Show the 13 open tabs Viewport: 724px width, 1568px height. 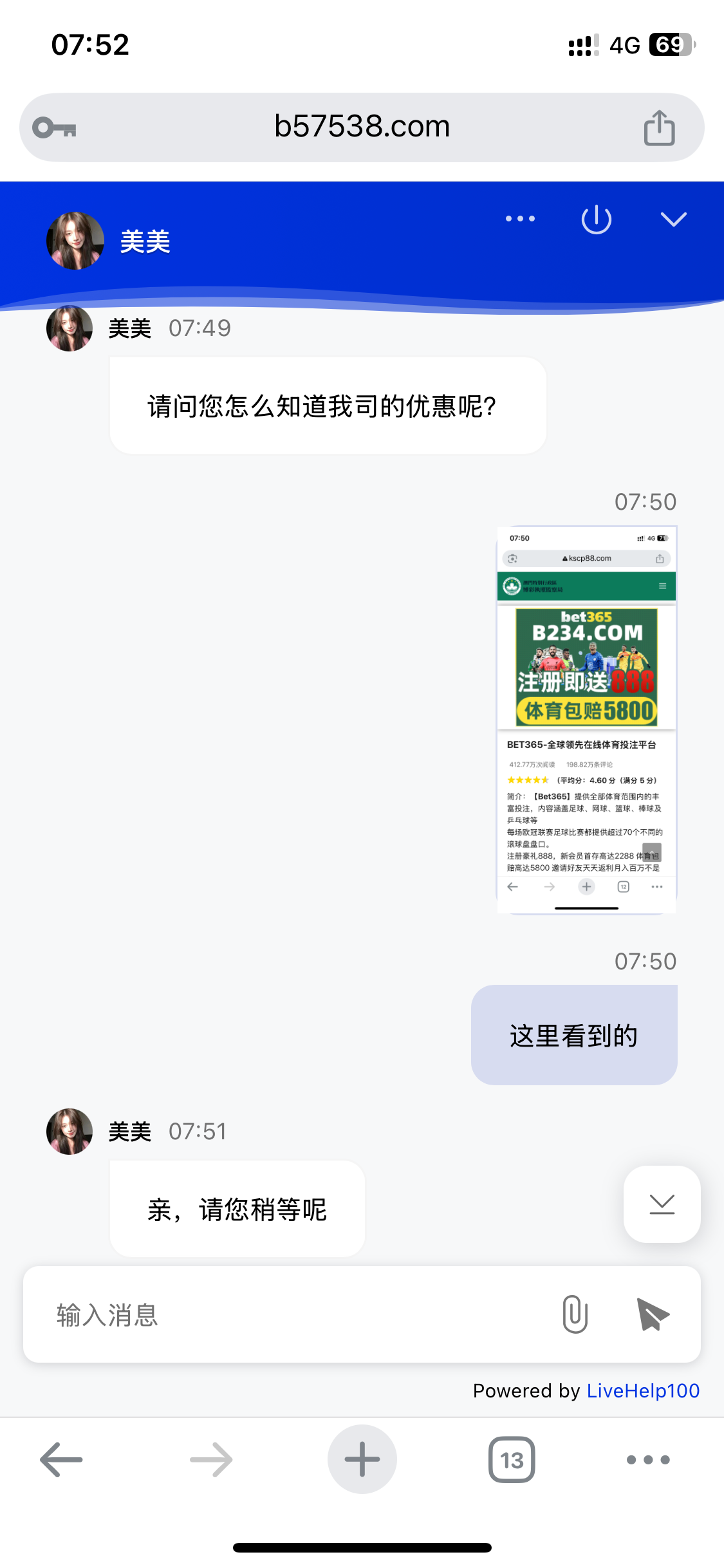pos(512,1459)
